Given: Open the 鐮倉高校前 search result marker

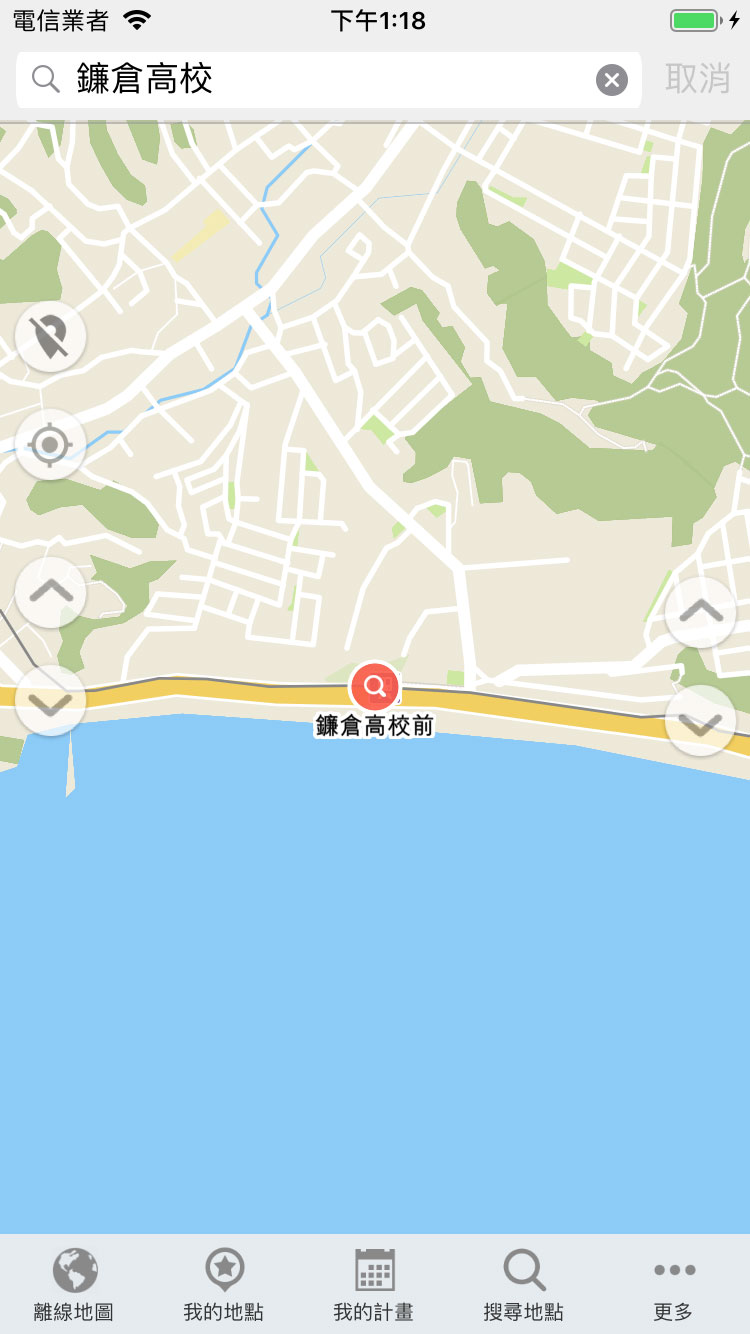Looking at the screenshot, I should 375,686.
